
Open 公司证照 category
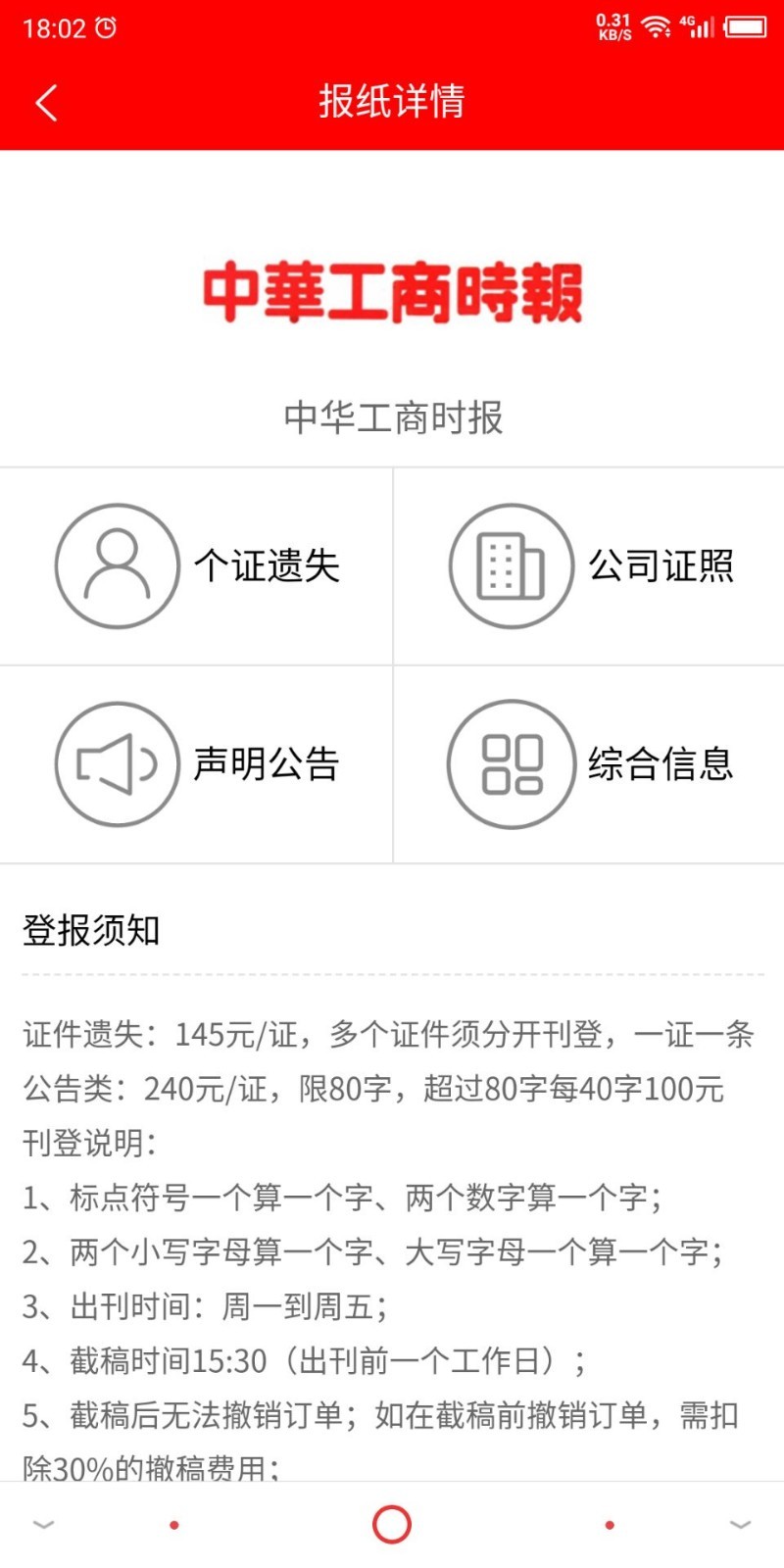(590, 566)
